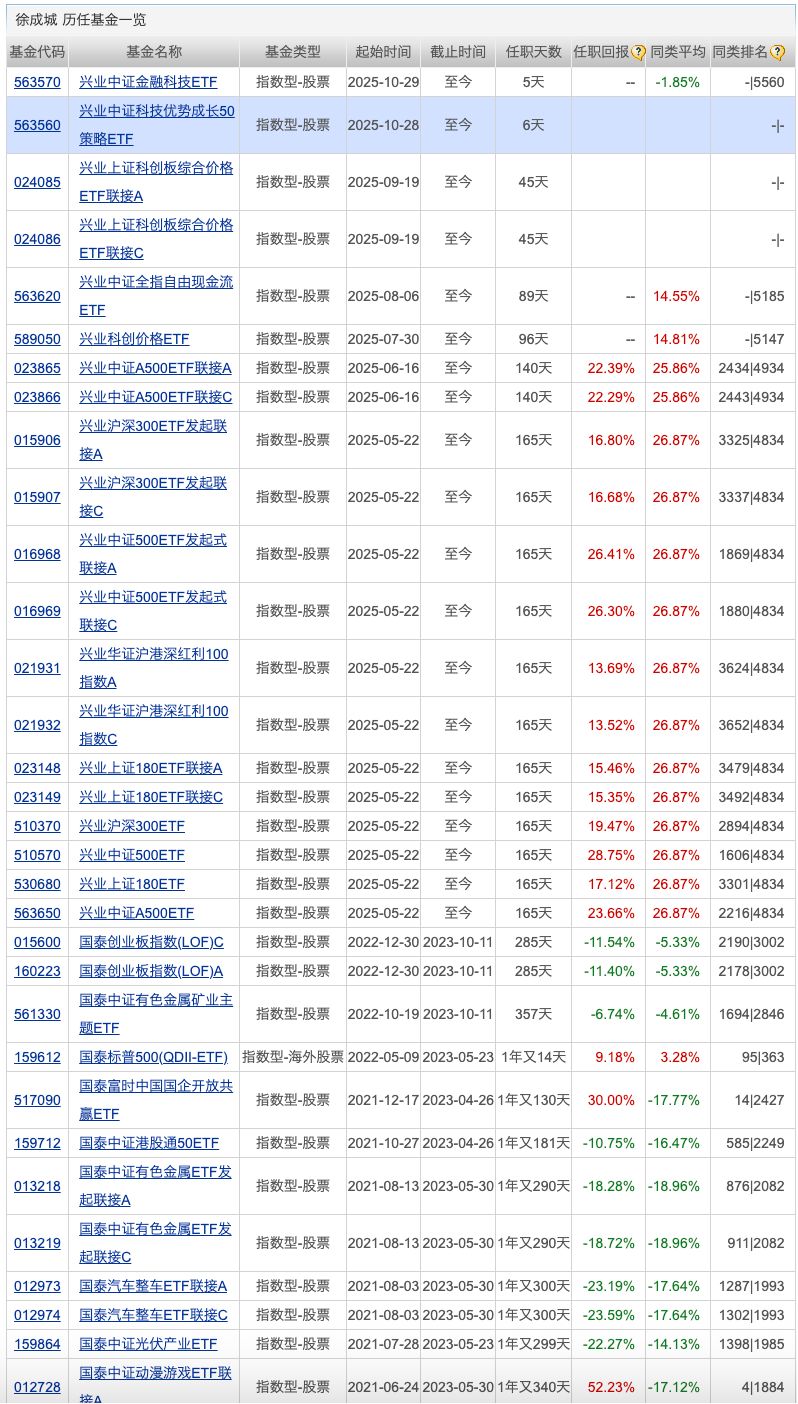This screenshot has width=798, height=1404.
Task: Show help for 同类排名 column
Action: click(777, 53)
